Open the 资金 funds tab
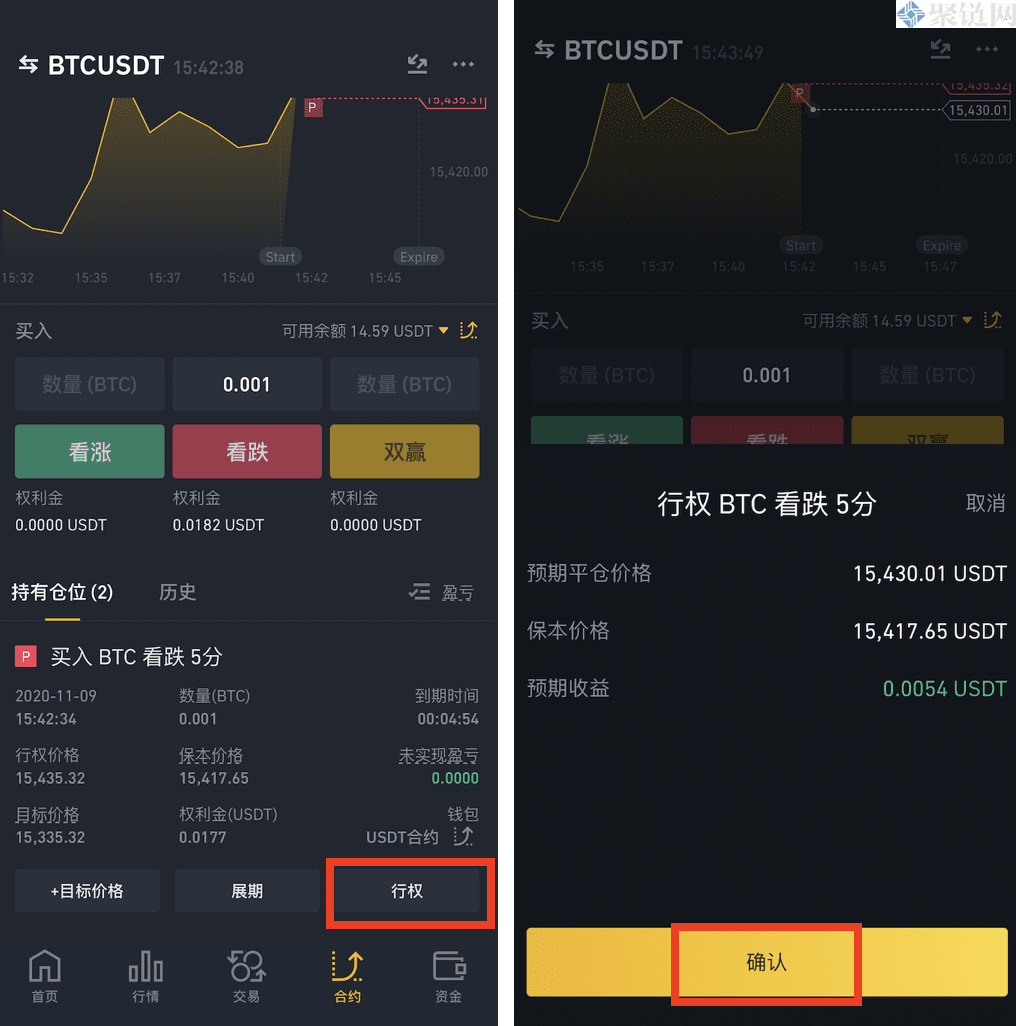 [x=448, y=977]
